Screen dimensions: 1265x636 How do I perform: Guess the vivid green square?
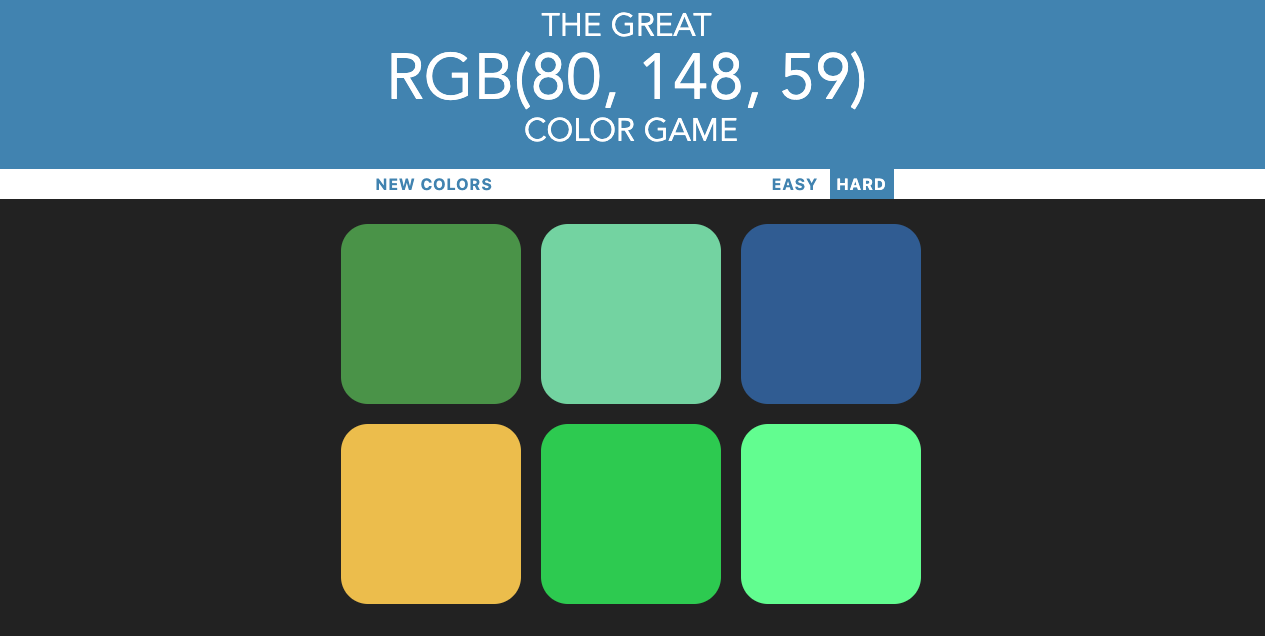coord(631,514)
